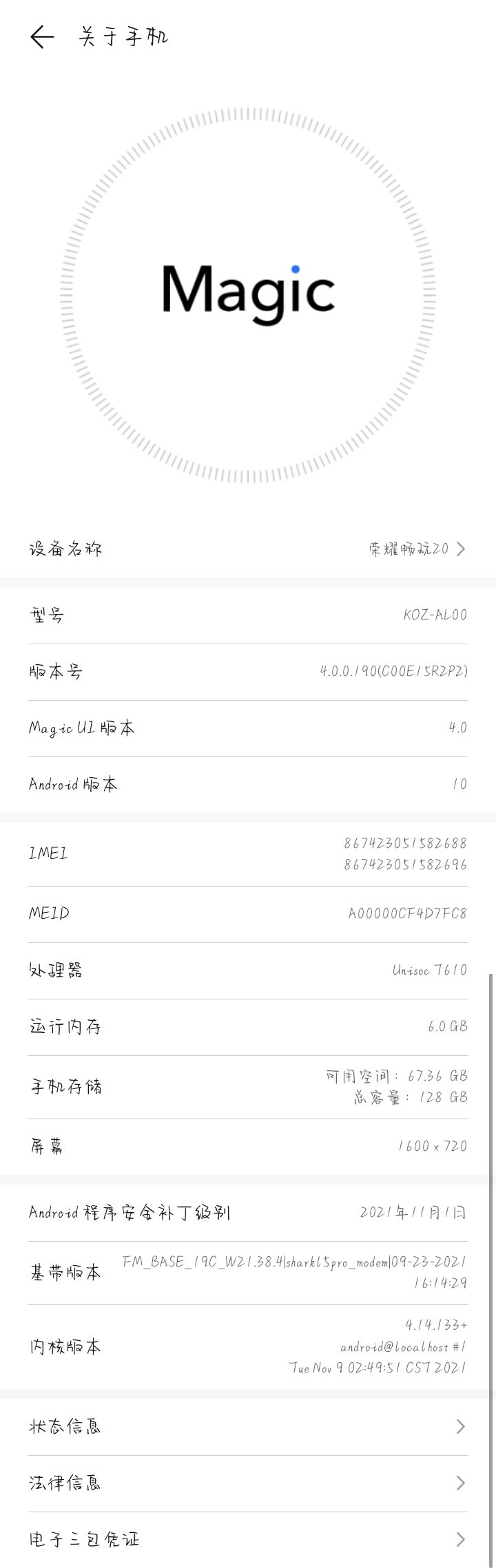Go back from 关于手机 page
The image size is (496, 1568).
click(x=42, y=37)
